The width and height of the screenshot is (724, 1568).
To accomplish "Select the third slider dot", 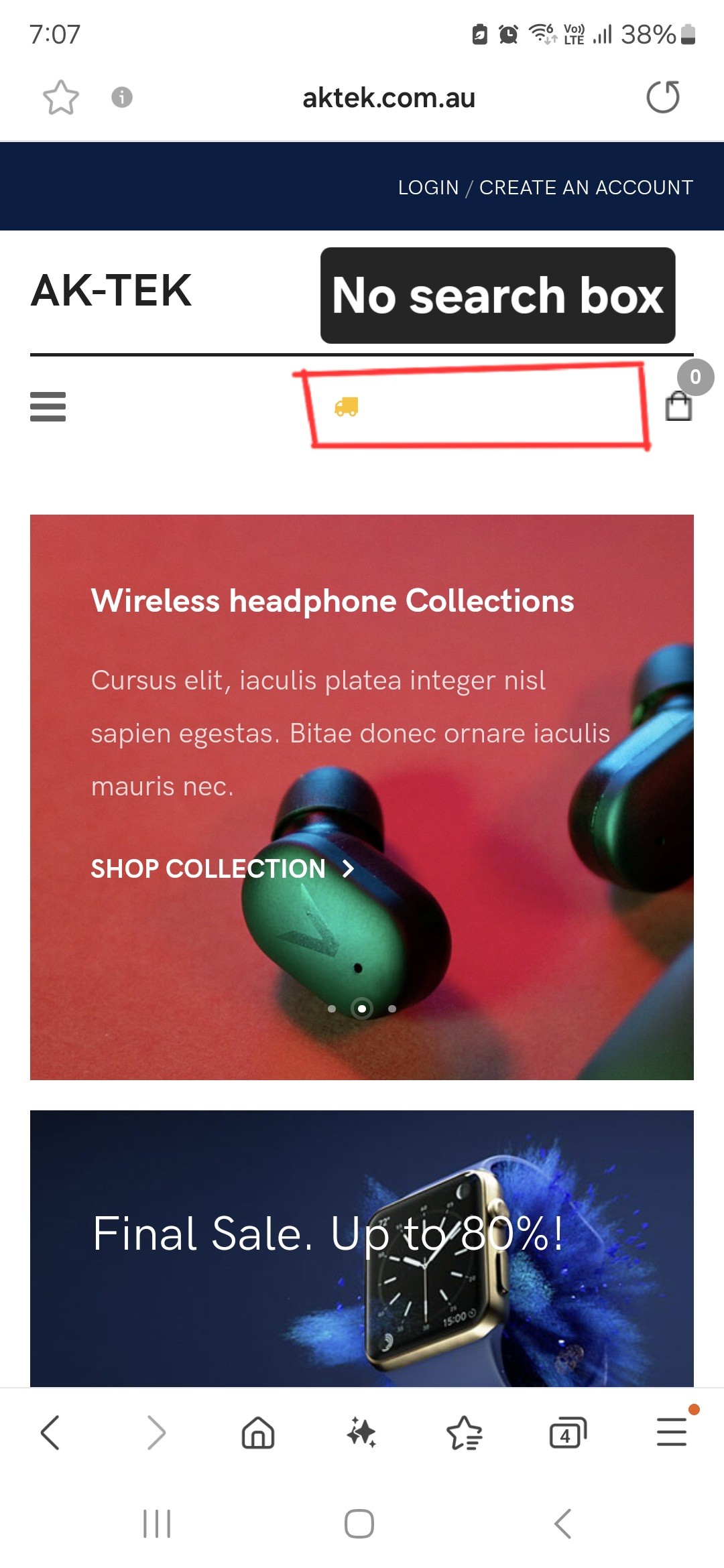I will pos(392,1008).
